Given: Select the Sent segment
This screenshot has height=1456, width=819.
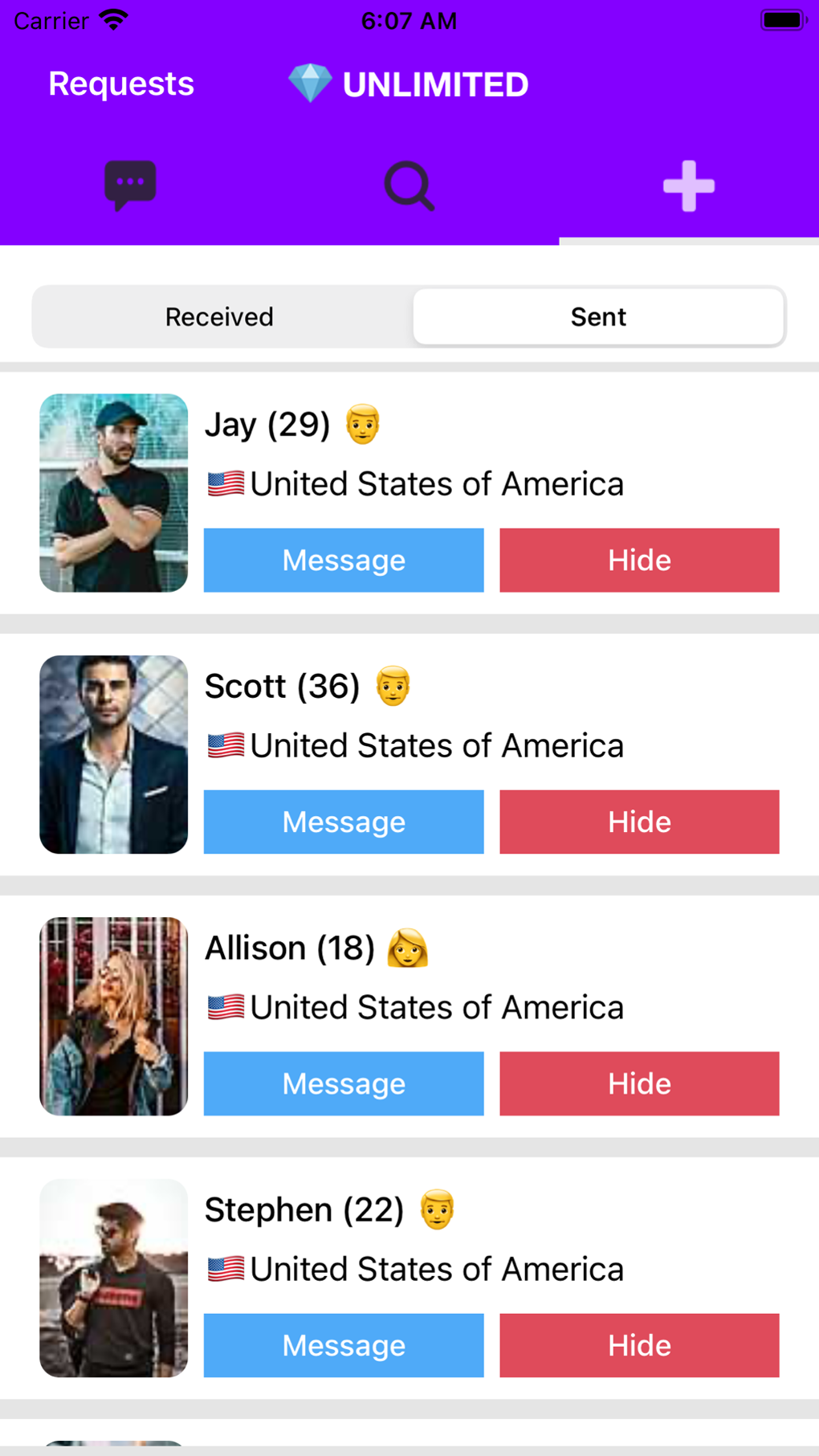Looking at the screenshot, I should click(x=598, y=317).
